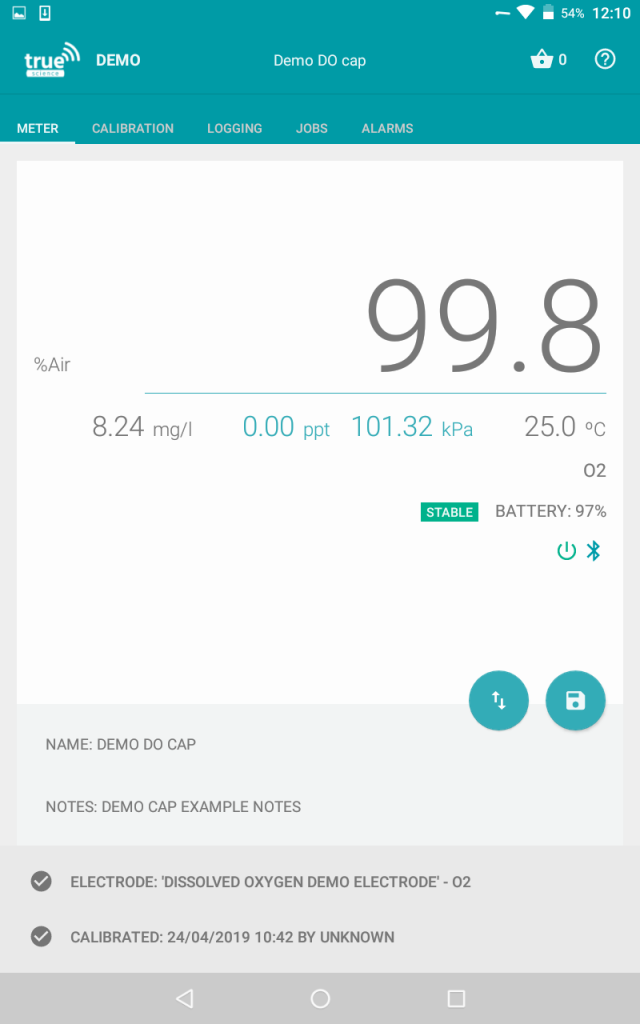Tap the power icon near Bluetooth
Image resolution: width=640 pixels, height=1024 pixels.
pyautogui.click(x=566, y=551)
